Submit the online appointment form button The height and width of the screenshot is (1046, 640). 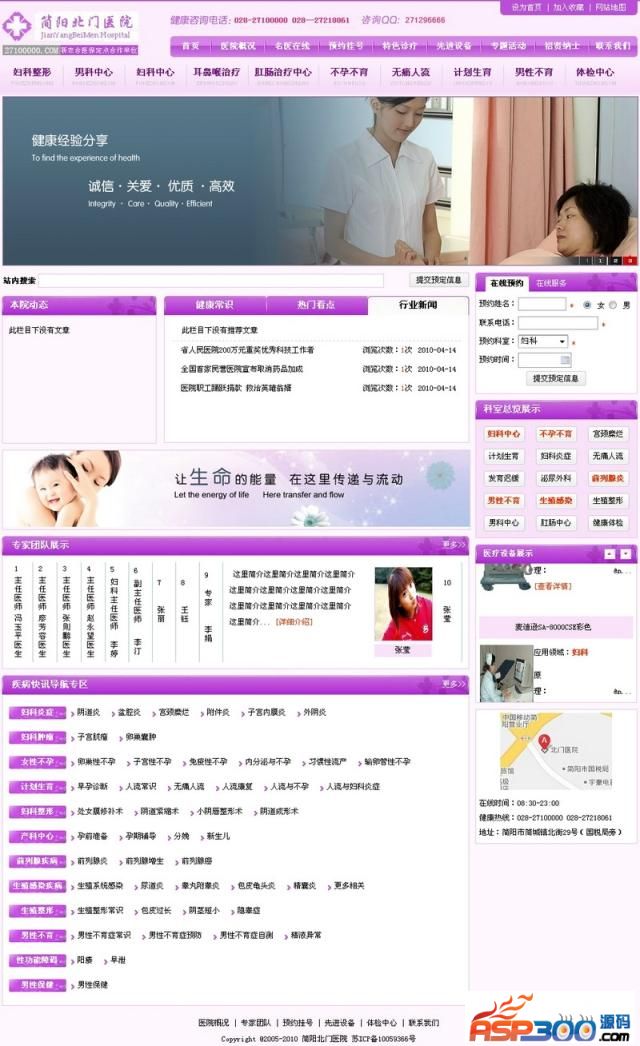[555, 379]
